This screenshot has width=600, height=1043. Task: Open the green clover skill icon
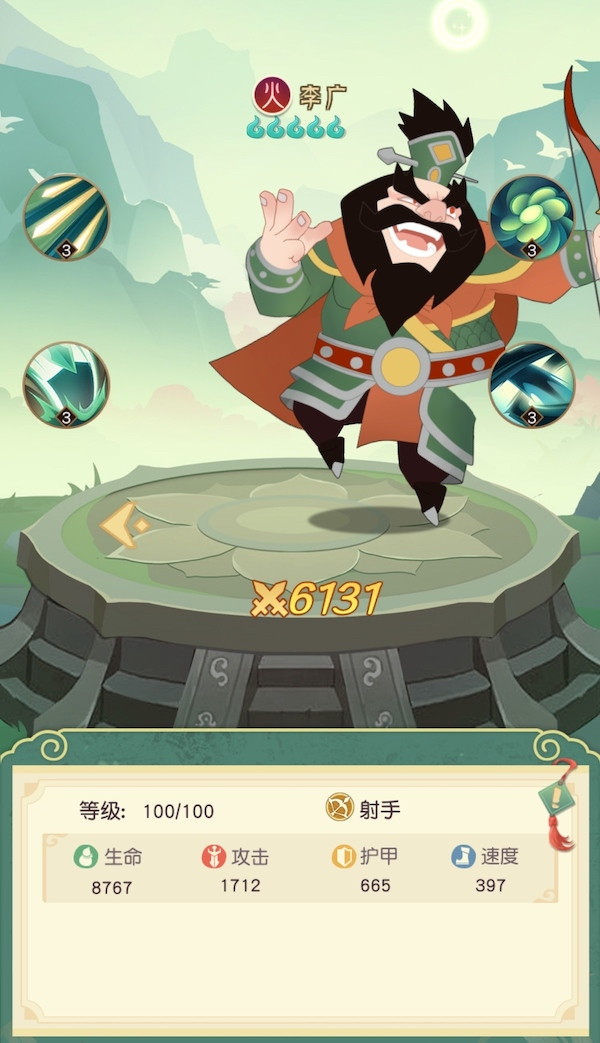531,216
